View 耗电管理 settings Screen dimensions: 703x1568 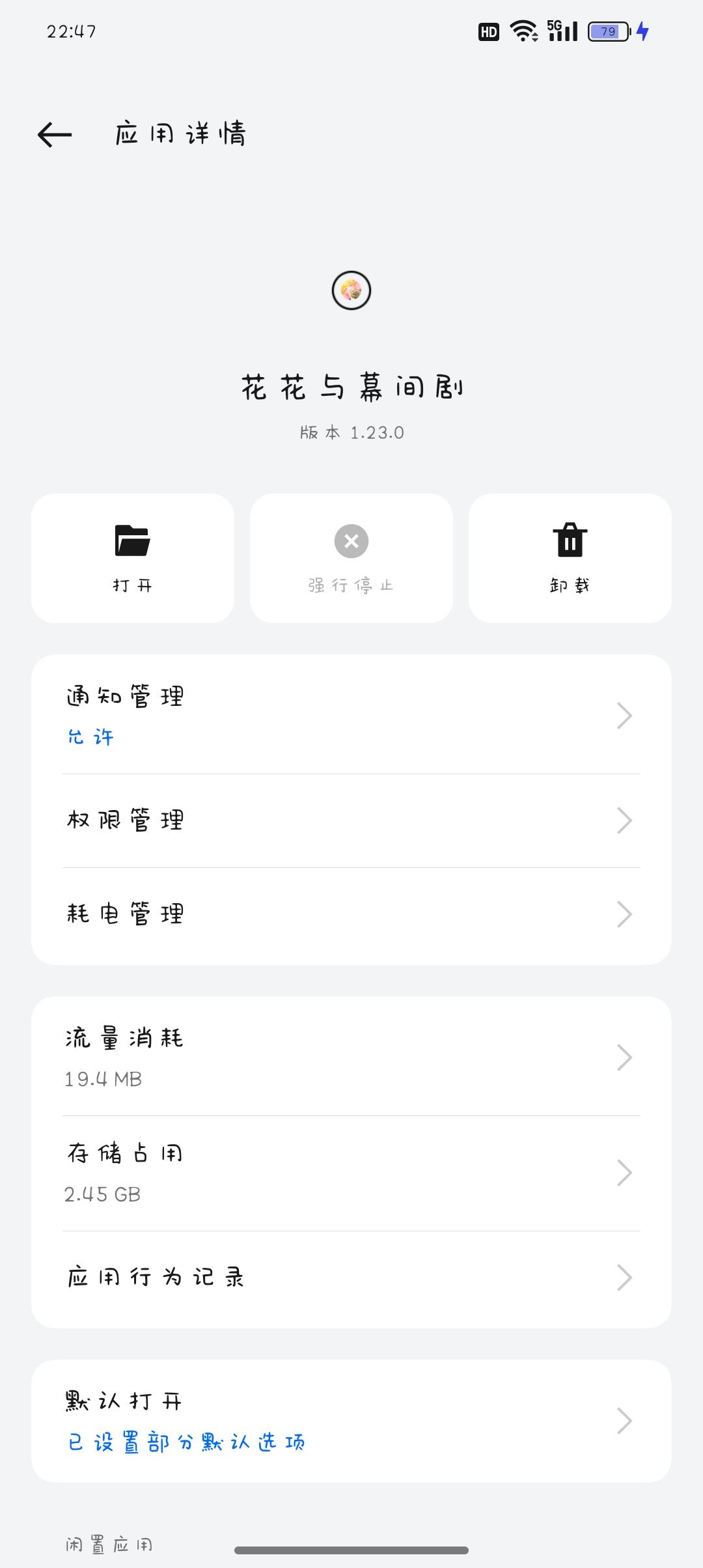351,914
